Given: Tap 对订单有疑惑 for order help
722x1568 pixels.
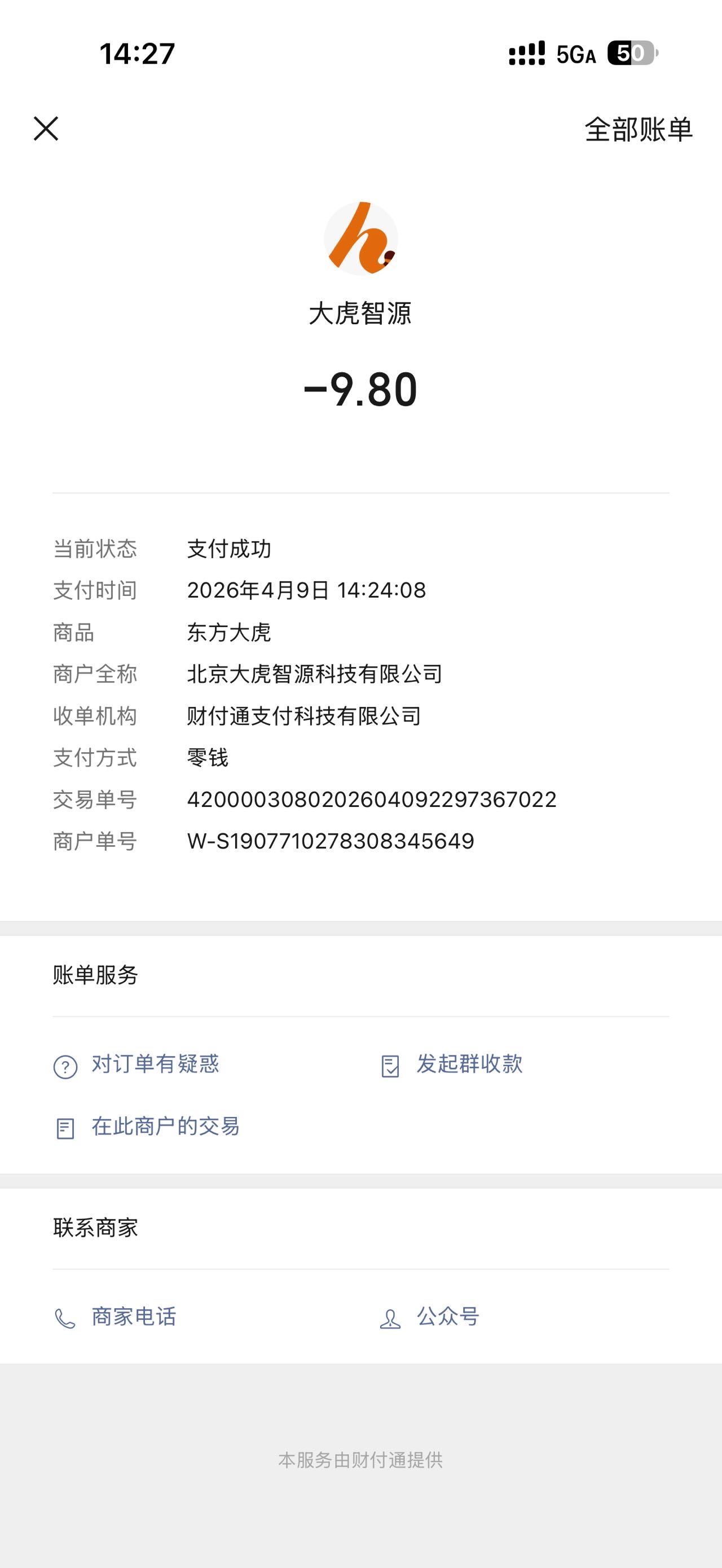Looking at the screenshot, I should point(137,1065).
